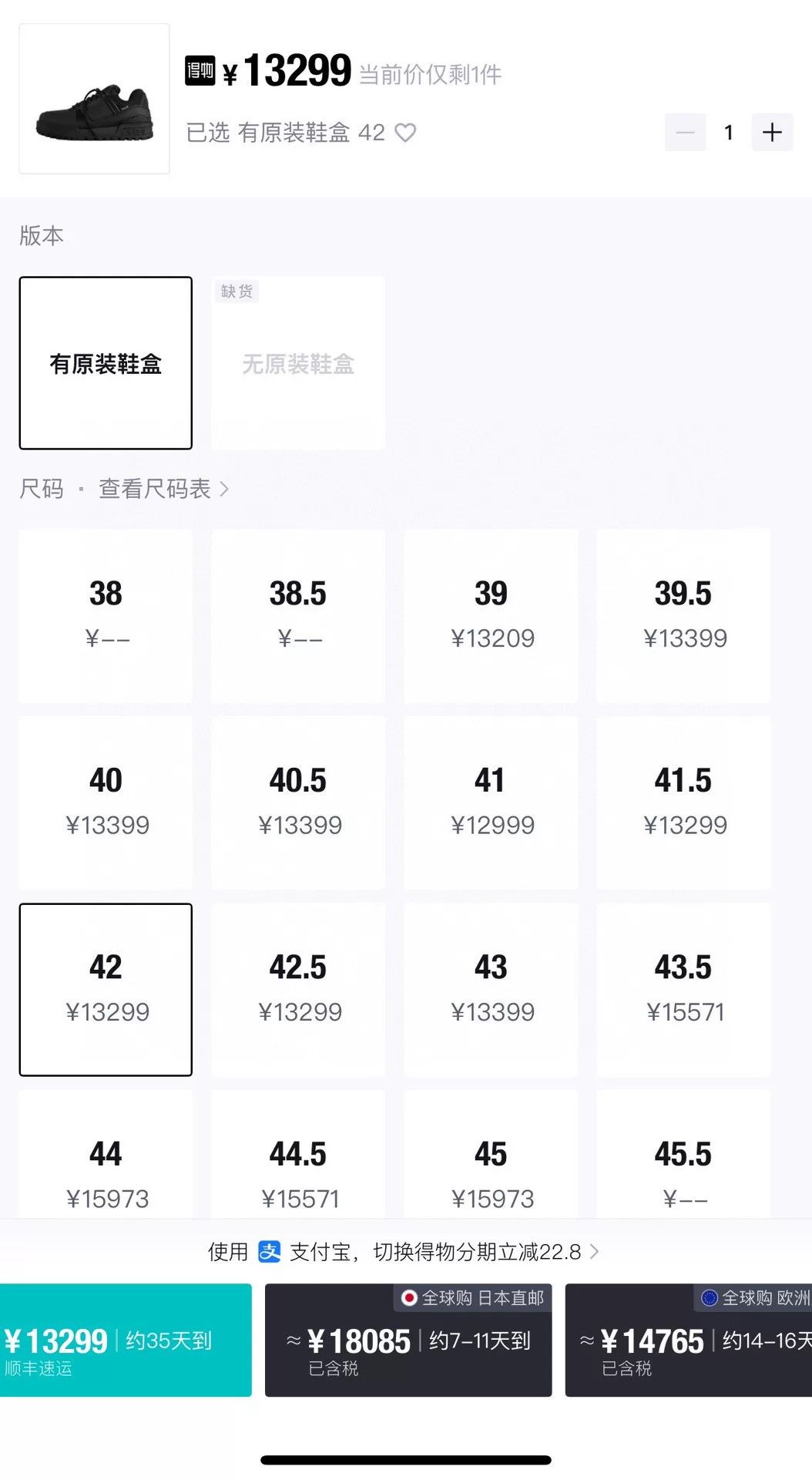Choose size 43.5 at ¥15571
The image size is (812, 1480).
tap(683, 990)
